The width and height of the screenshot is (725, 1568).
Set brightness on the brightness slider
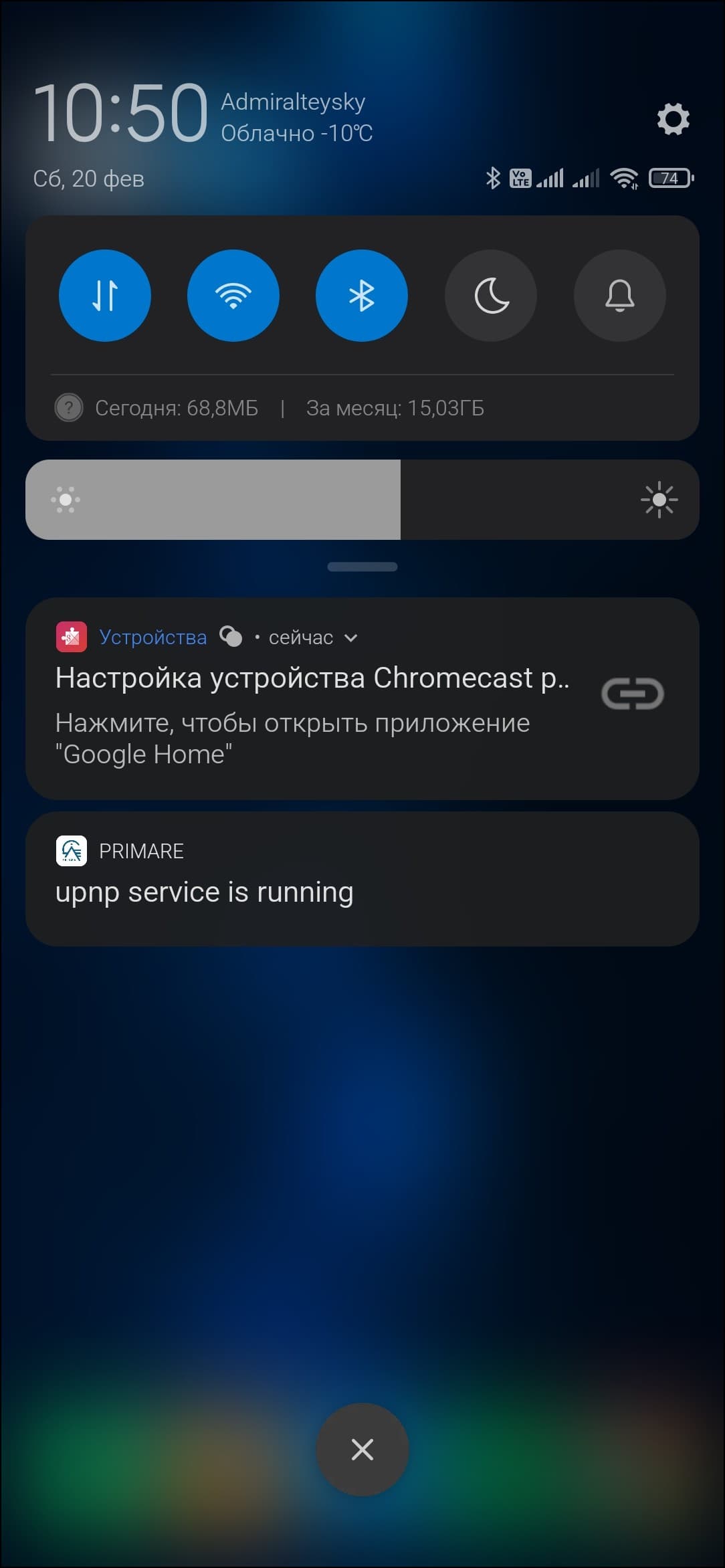coord(400,500)
